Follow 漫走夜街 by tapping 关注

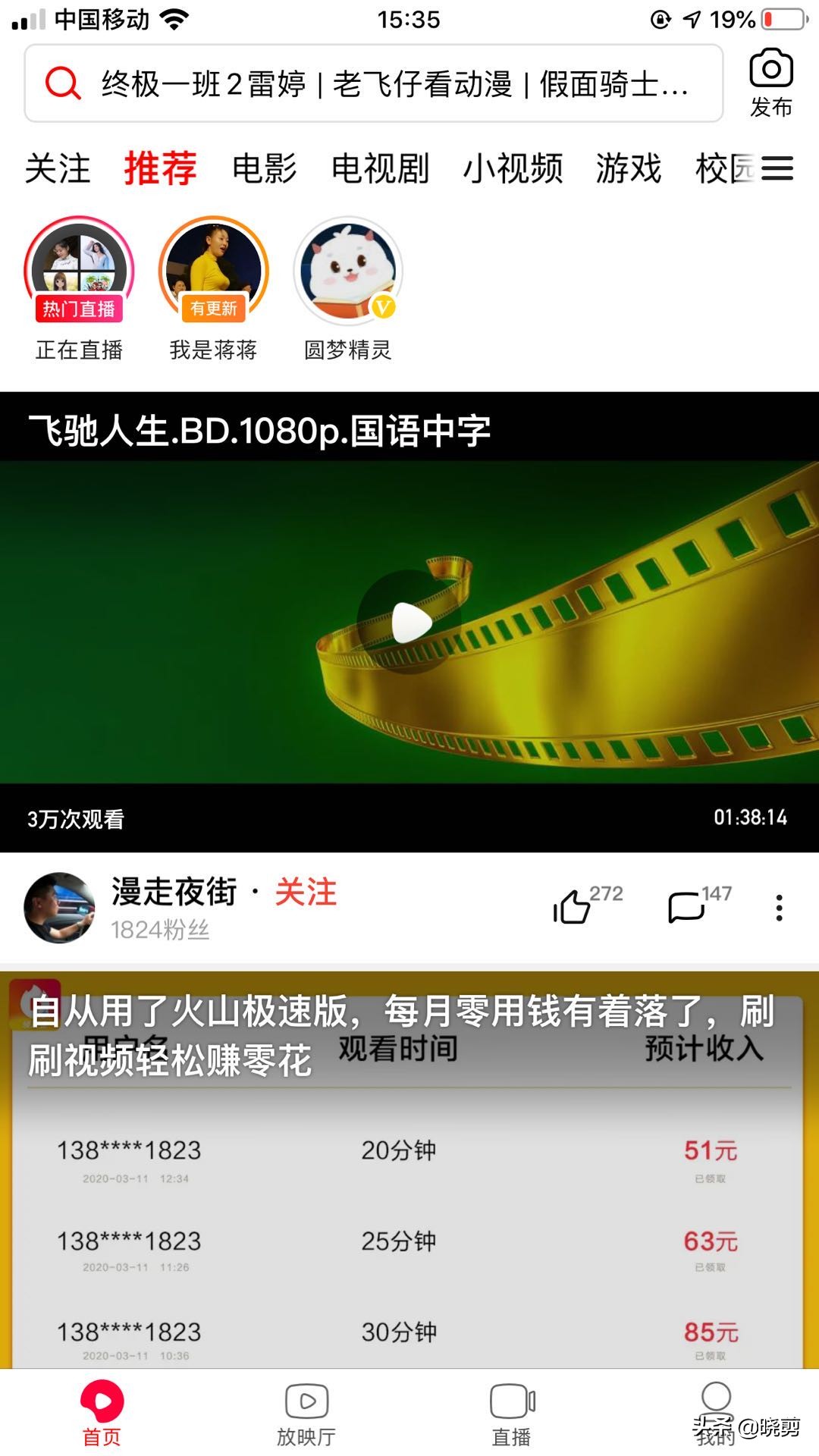click(306, 894)
